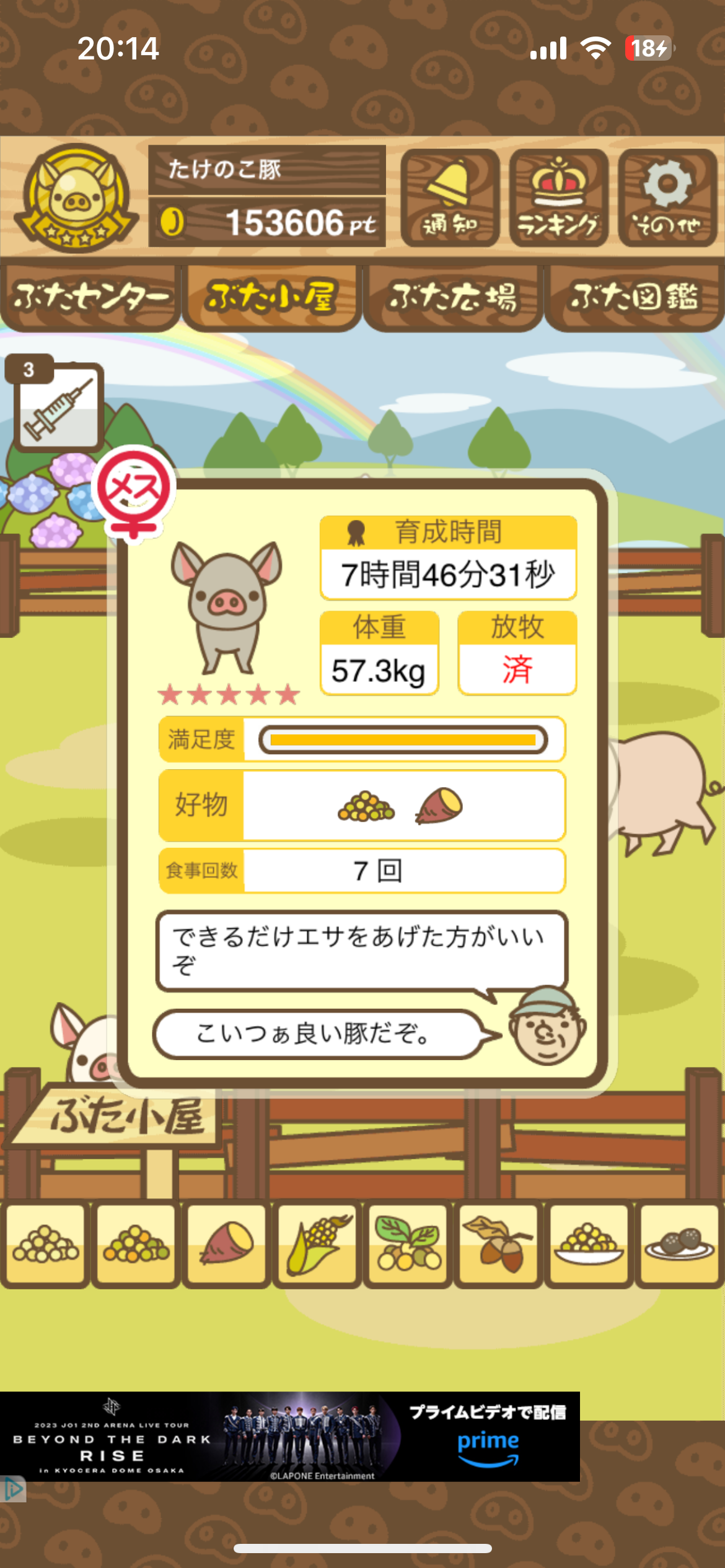Select the sweet potato feed
Image resolution: width=725 pixels, height=1568 pixels.
(x=226, y=1244)
